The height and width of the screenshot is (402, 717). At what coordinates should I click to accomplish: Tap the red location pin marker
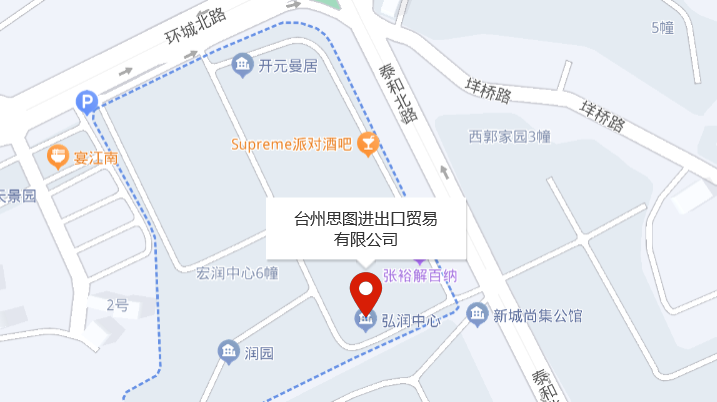coord(365,289)
